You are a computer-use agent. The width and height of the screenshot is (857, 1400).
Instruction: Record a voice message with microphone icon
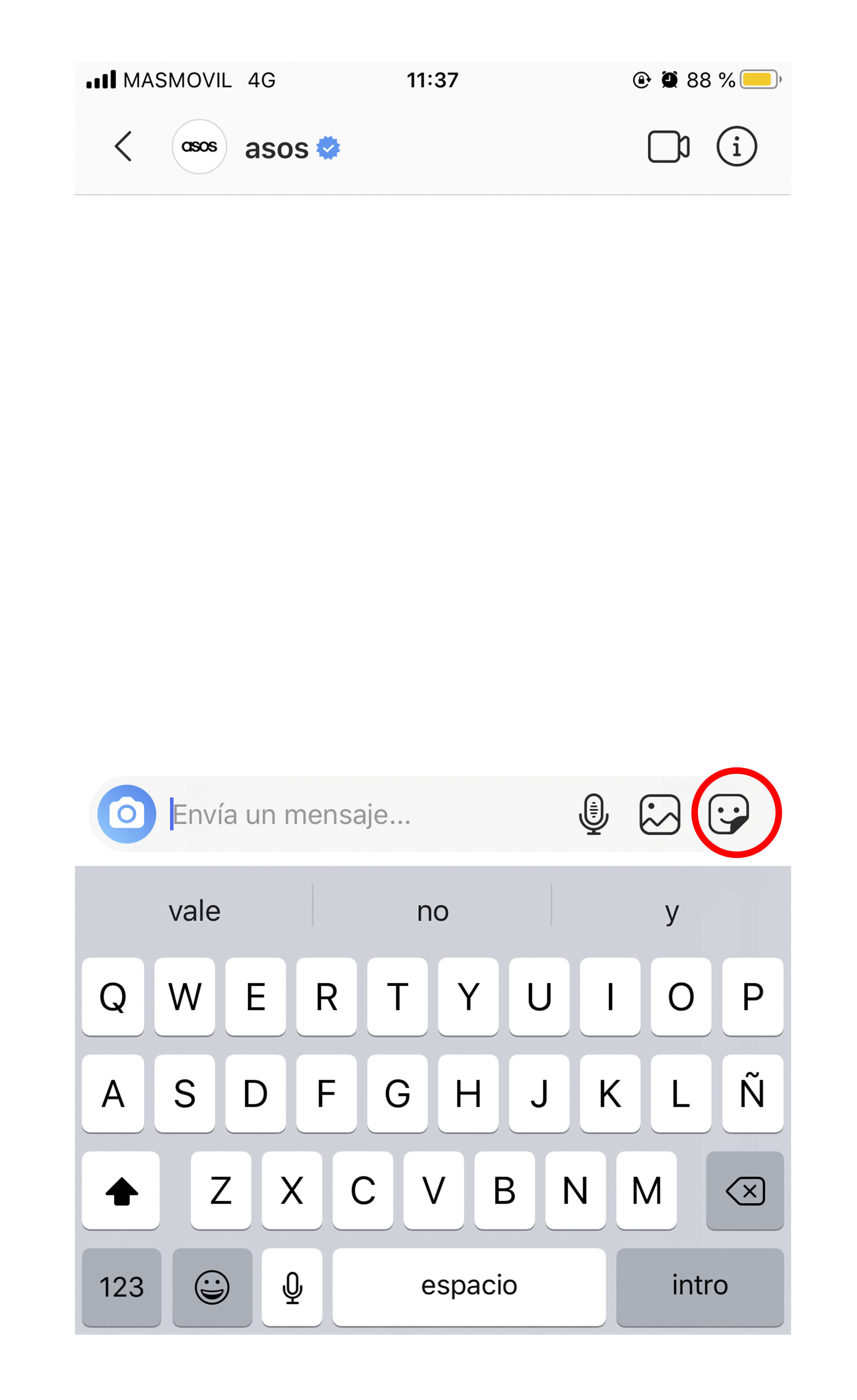(593, 814)
